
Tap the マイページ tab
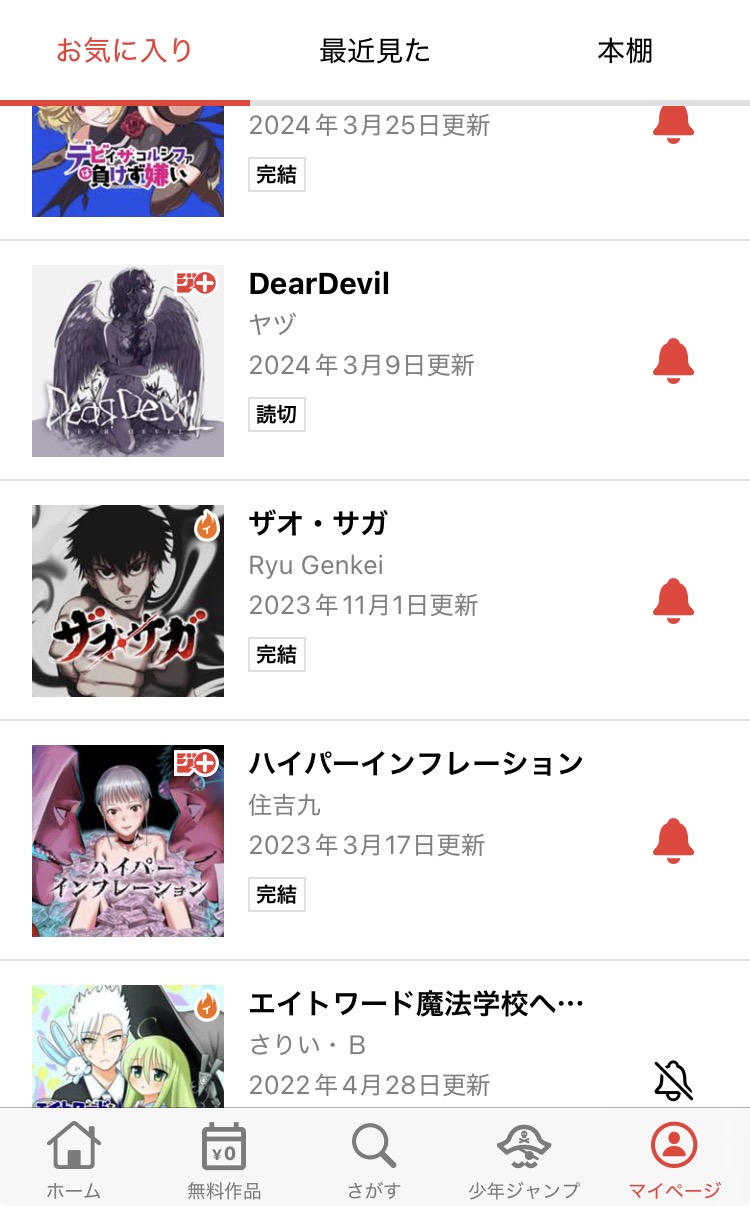pyautogui.click(x=674, y=1160)
